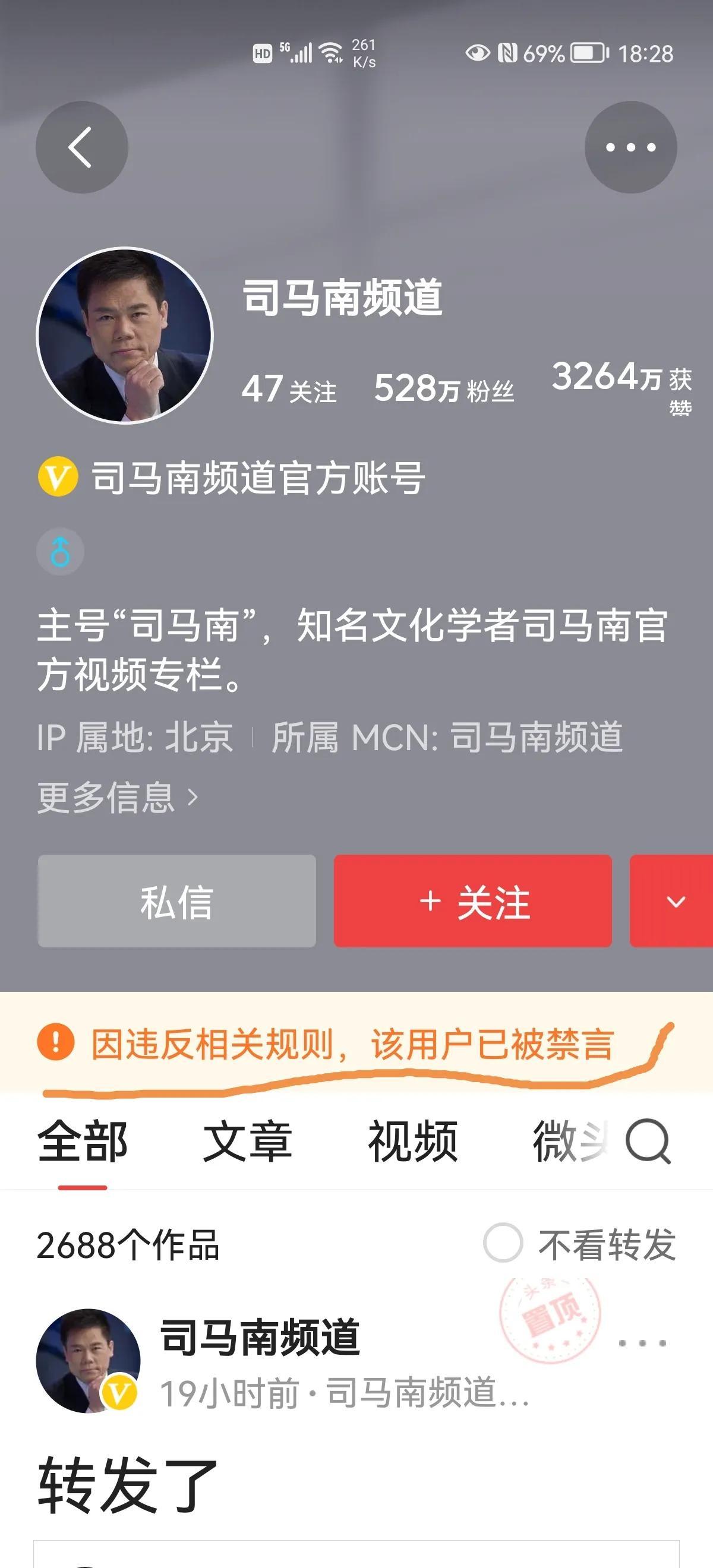
Task: Tap the profile avatar of 司马南频道
Action: (x=125, y=336)
